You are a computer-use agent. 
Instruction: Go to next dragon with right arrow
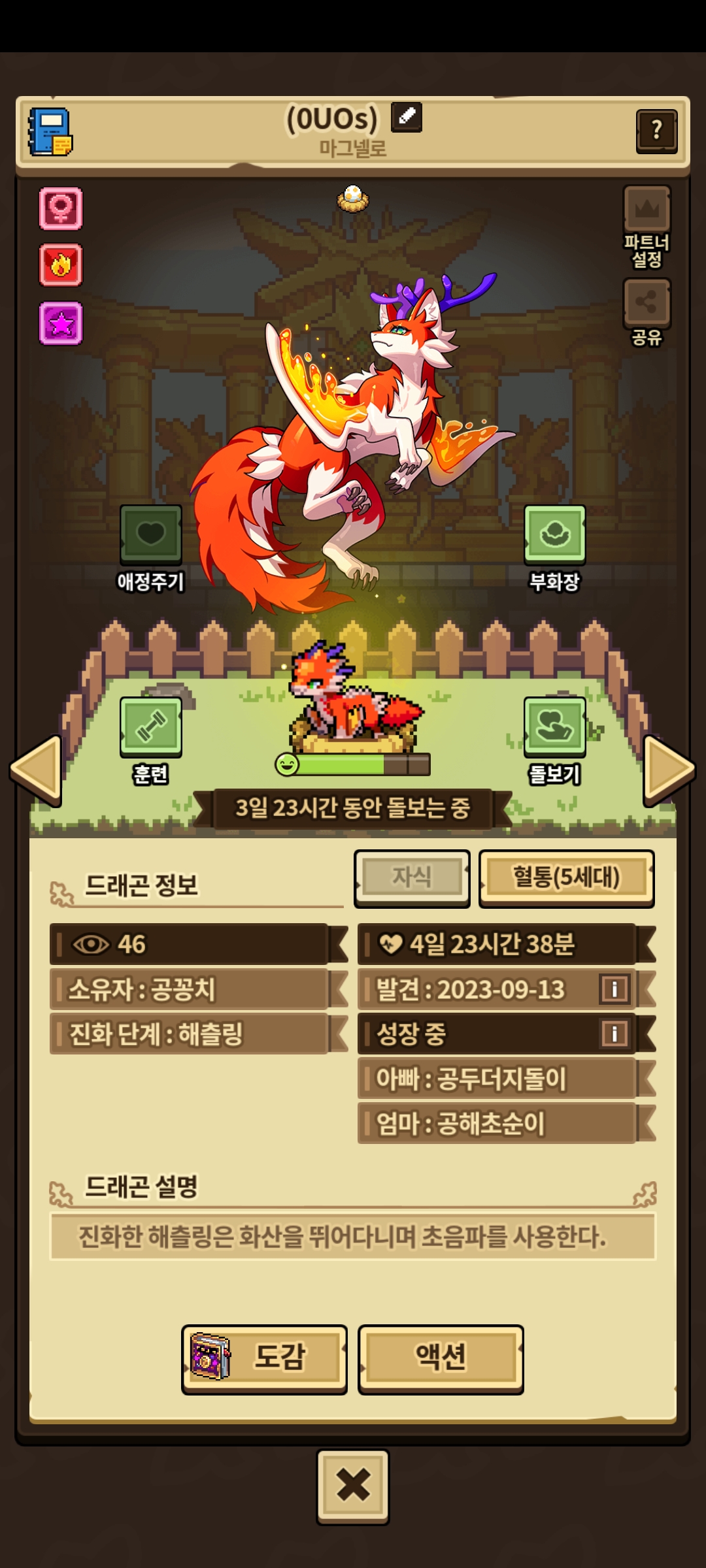pyautogui.click(x=669, y=771)
